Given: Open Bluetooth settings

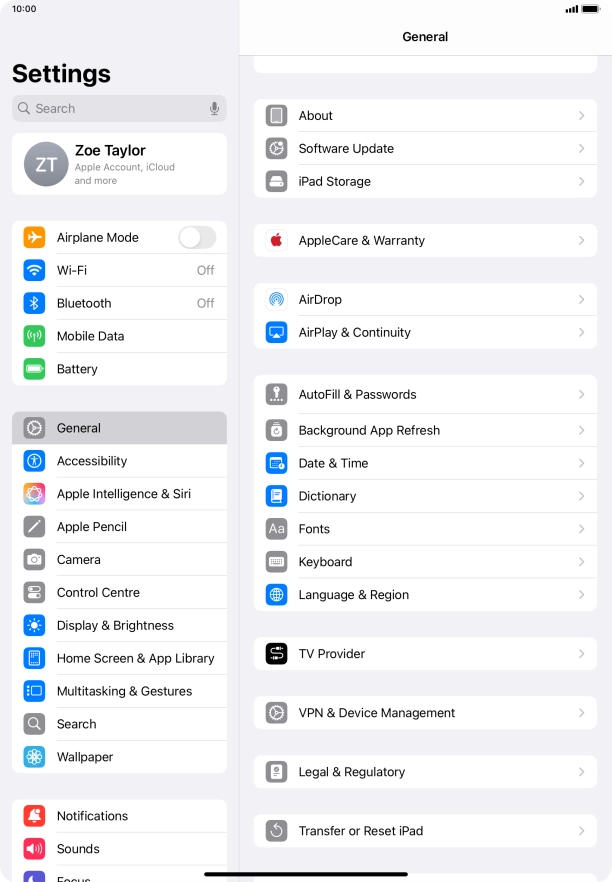Looking at the screenshot, I should click(119, 303).
